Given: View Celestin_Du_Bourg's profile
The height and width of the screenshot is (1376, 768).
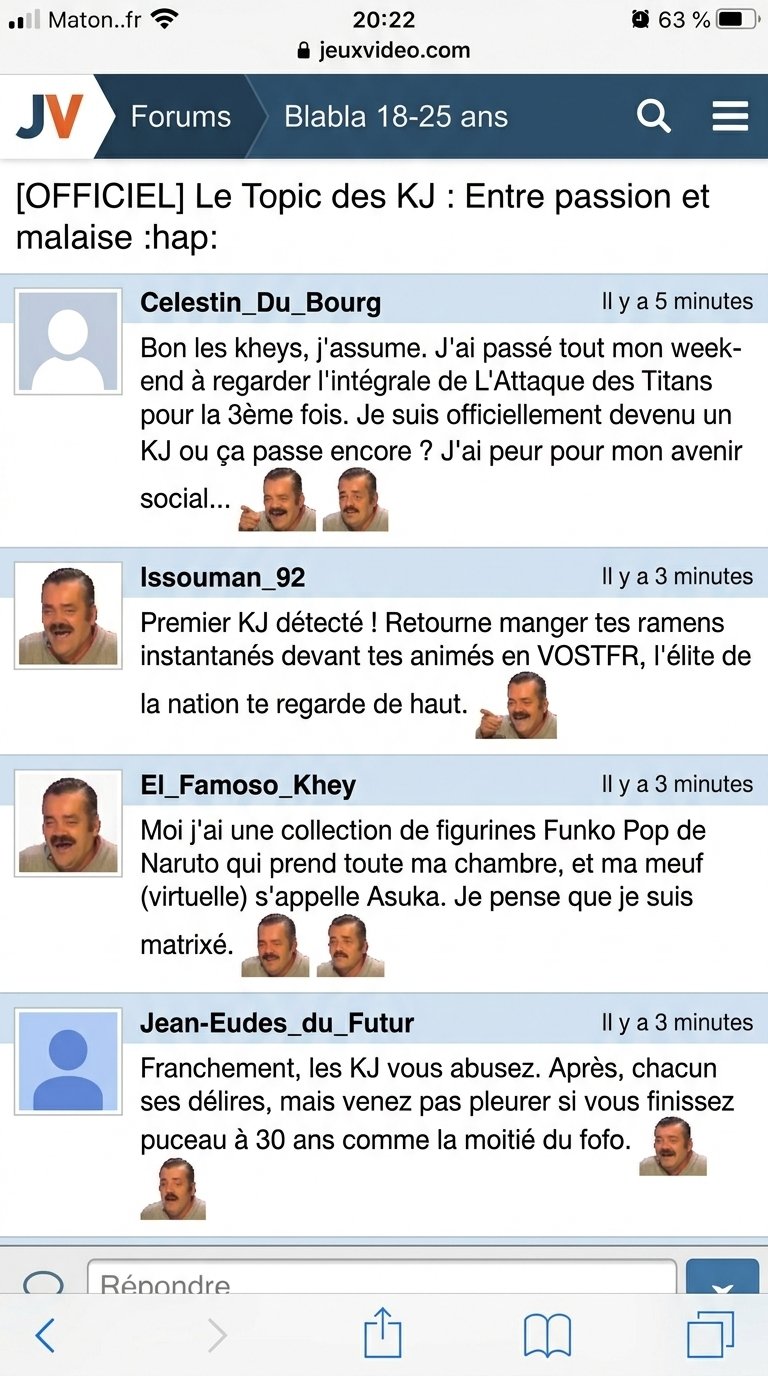Looking at the screenshot, I should (x=261, y=302).
